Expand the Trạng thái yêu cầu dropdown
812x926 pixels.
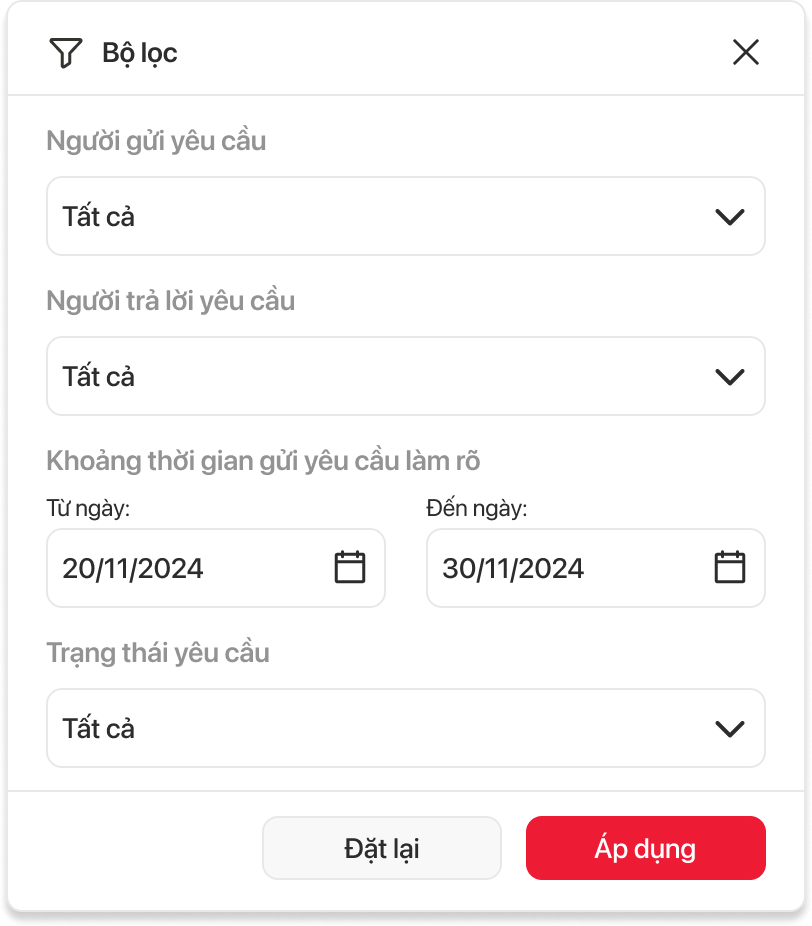[x=405, y=728]
